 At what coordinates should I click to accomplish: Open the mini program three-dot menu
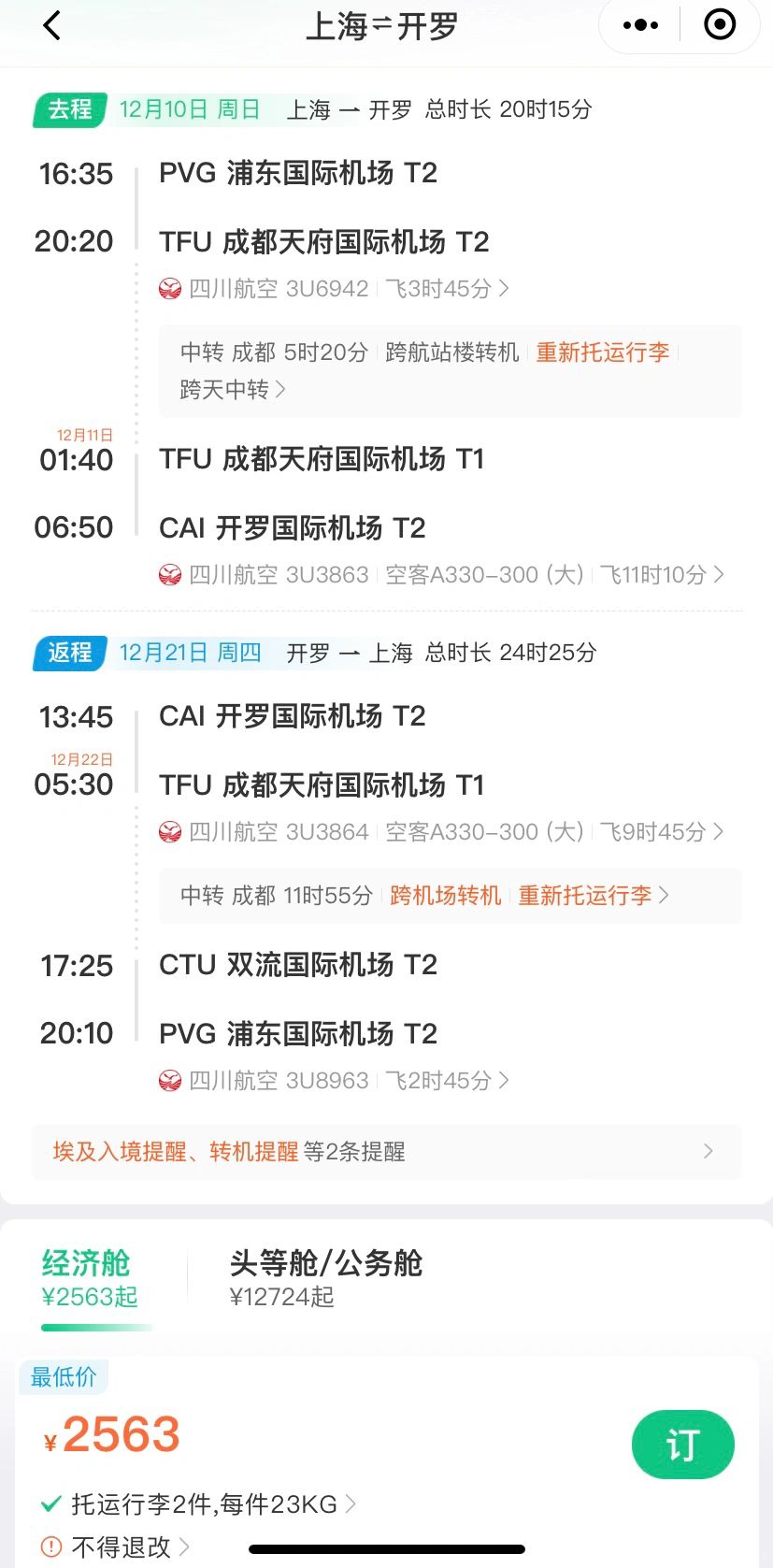coord(640,25)
